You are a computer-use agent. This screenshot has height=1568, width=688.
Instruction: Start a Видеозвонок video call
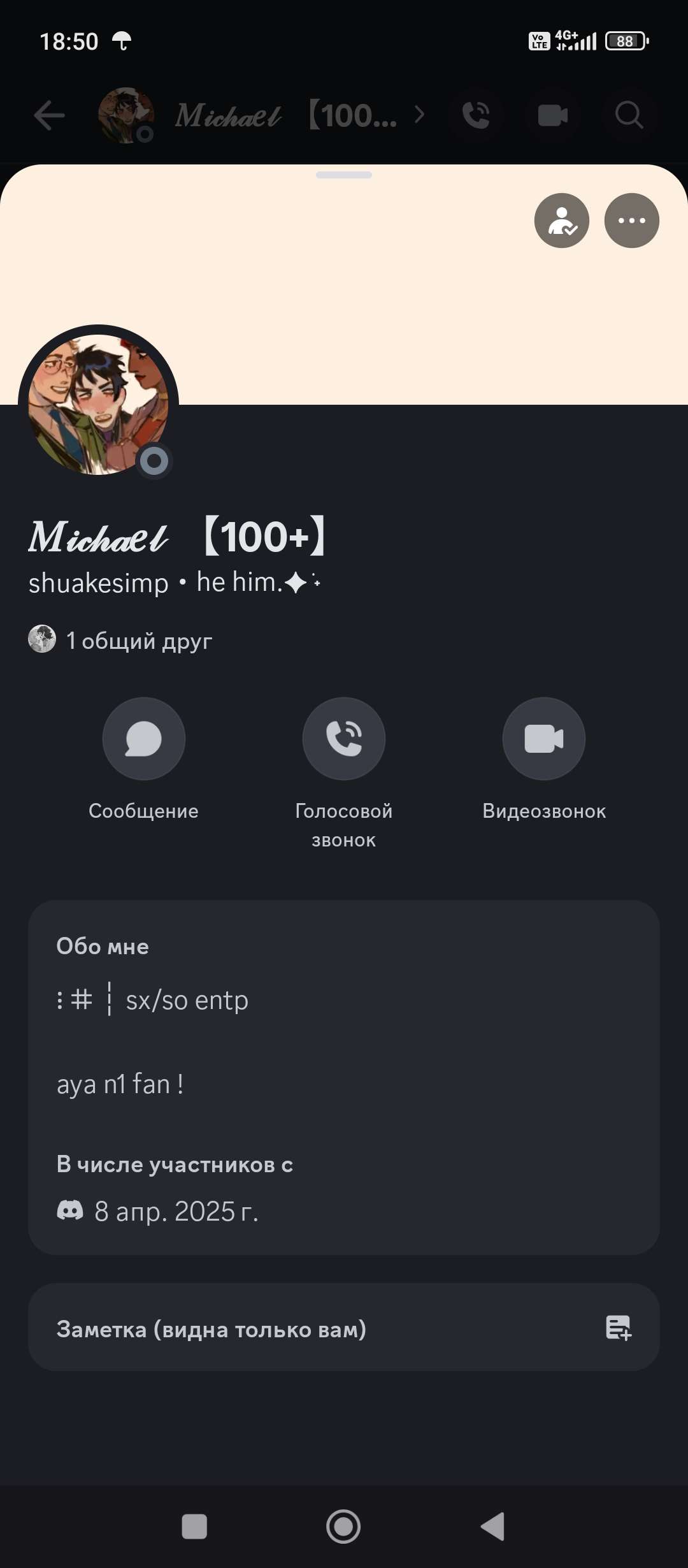tap(544, 739)
